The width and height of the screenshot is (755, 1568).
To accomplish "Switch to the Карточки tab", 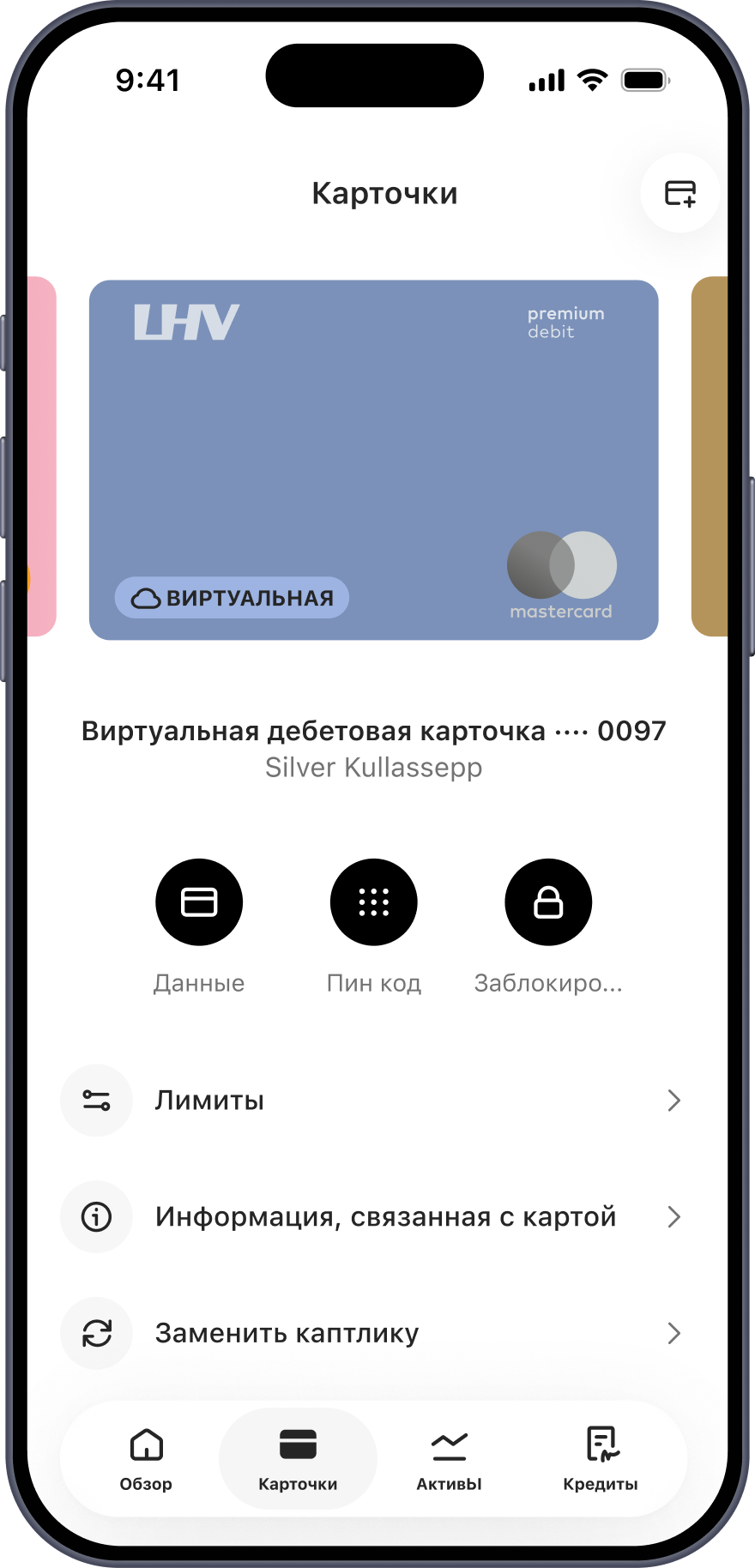I will click(x=298, y=1459).
